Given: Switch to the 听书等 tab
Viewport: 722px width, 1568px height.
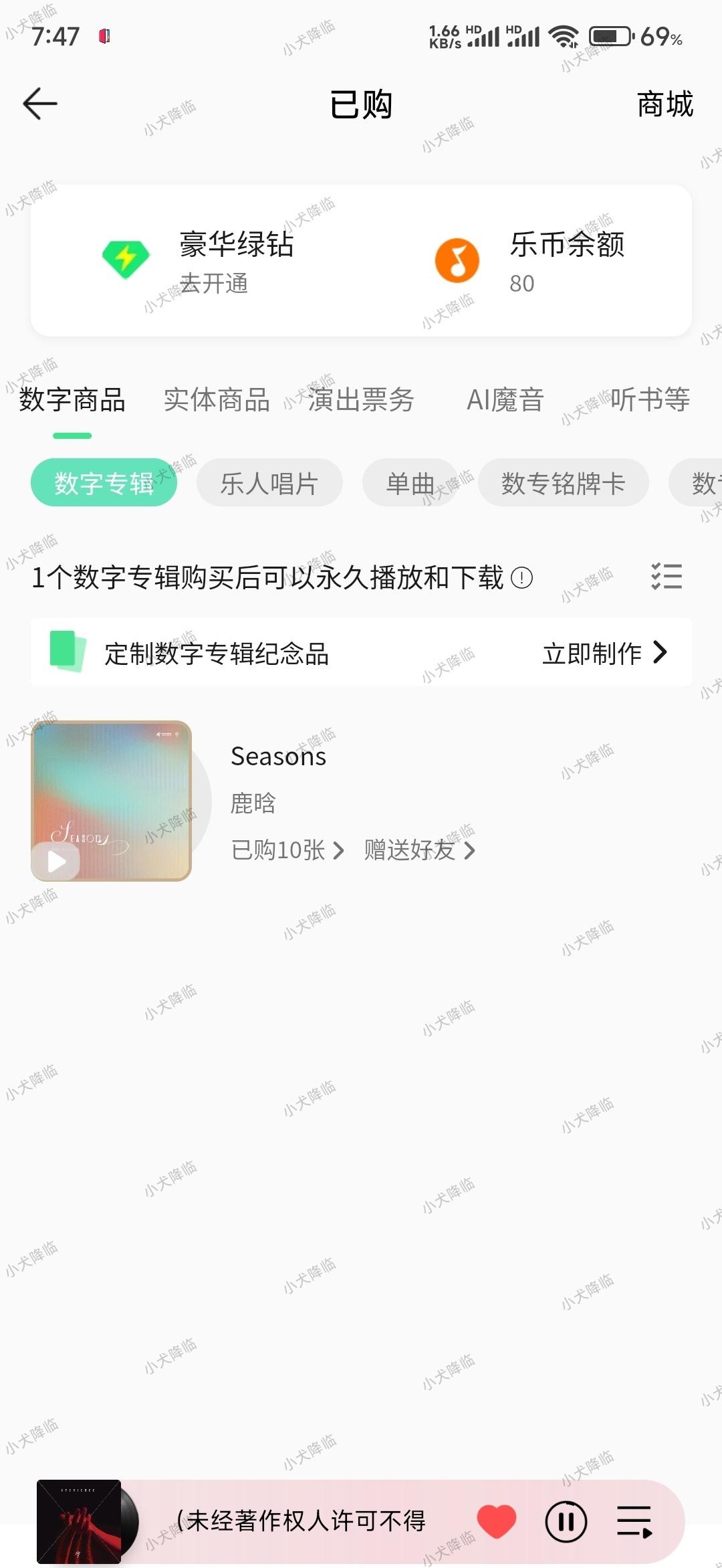Looking at the screenshot, I should click(650, 400).
